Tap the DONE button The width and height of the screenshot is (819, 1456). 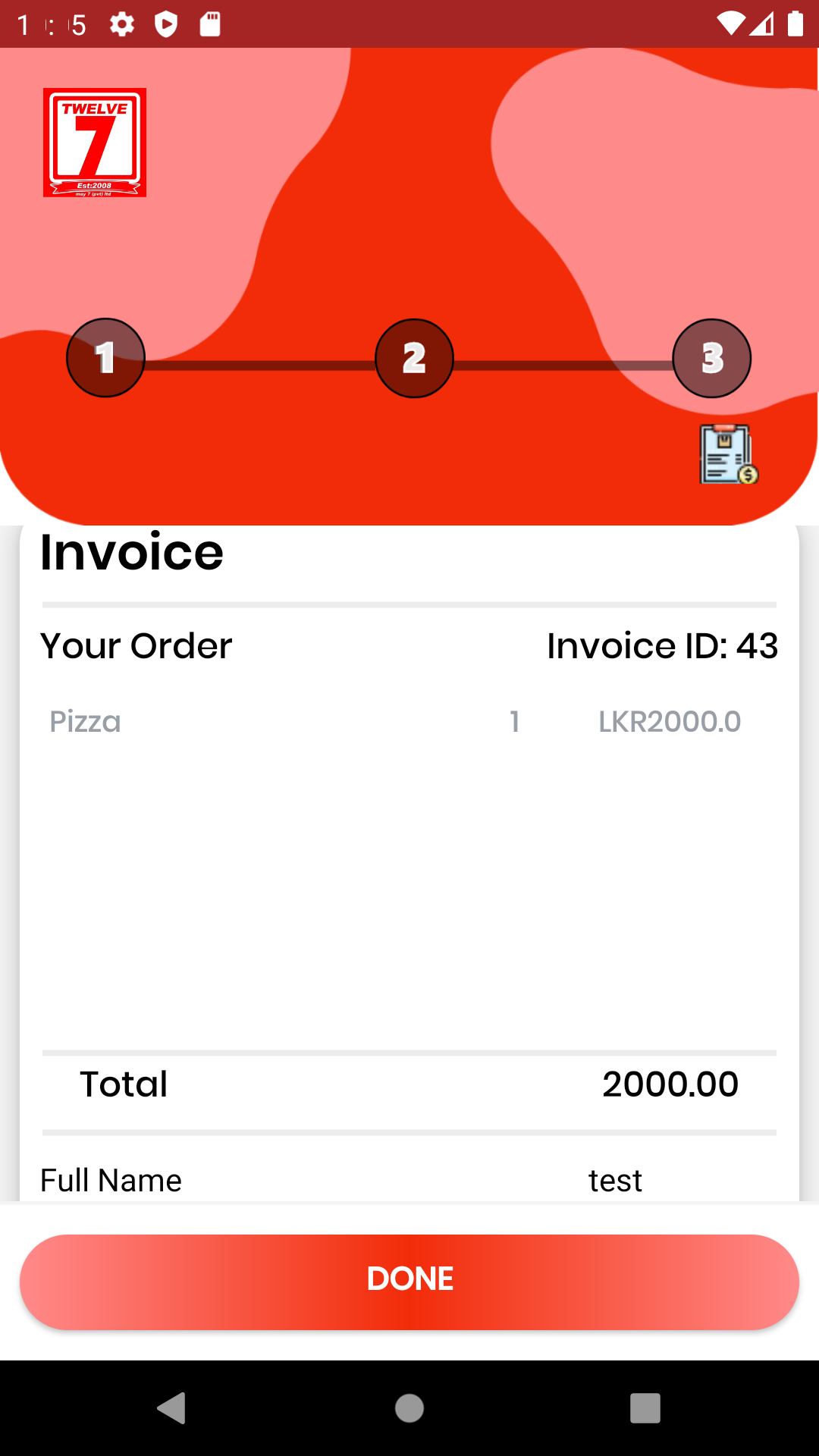click(409, 1282)
